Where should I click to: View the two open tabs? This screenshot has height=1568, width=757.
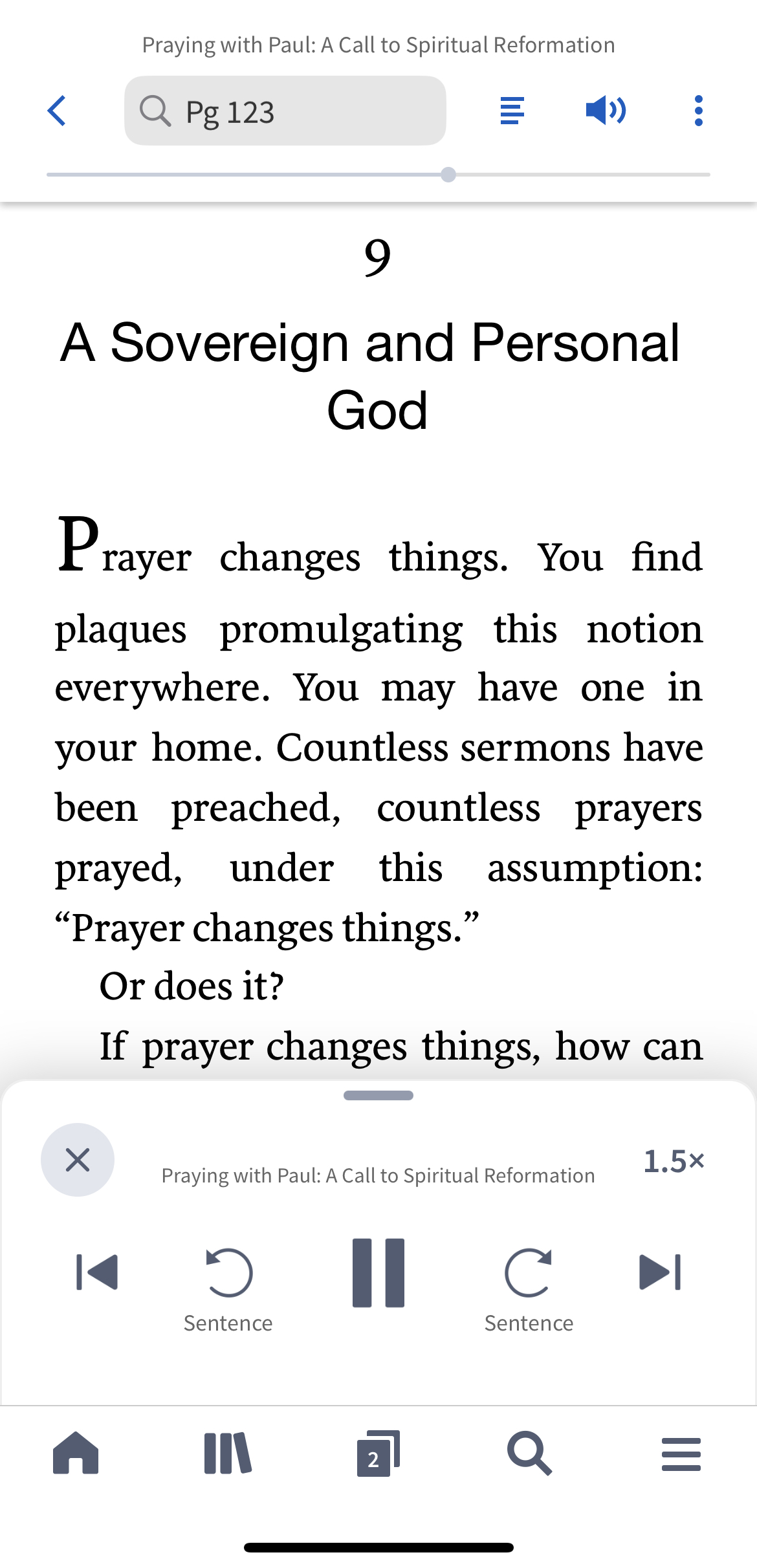tap(378, 1454)
